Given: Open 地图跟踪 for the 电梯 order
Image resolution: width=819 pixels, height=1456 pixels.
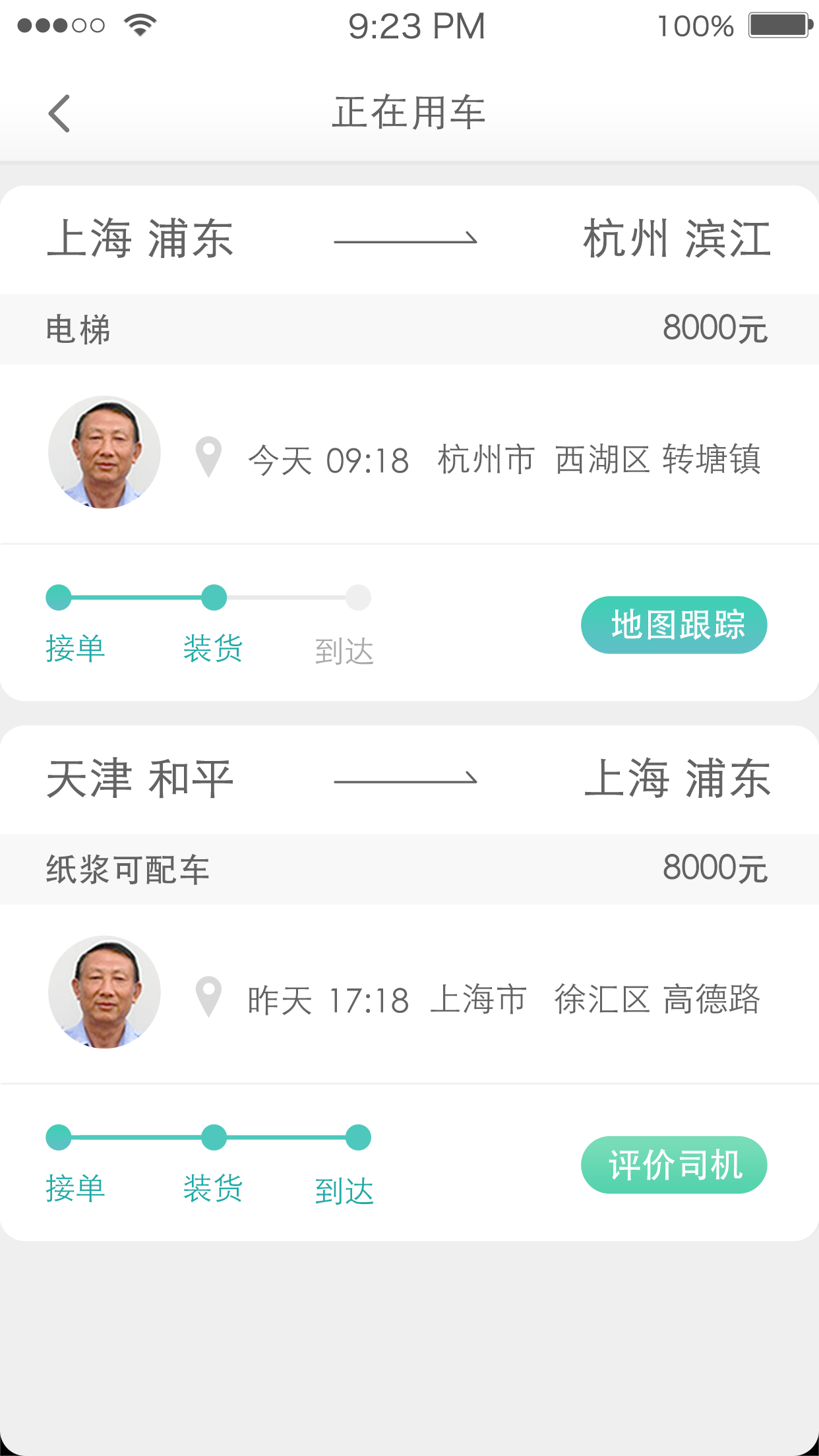Looking at the screenshot, I should [673, 624].
